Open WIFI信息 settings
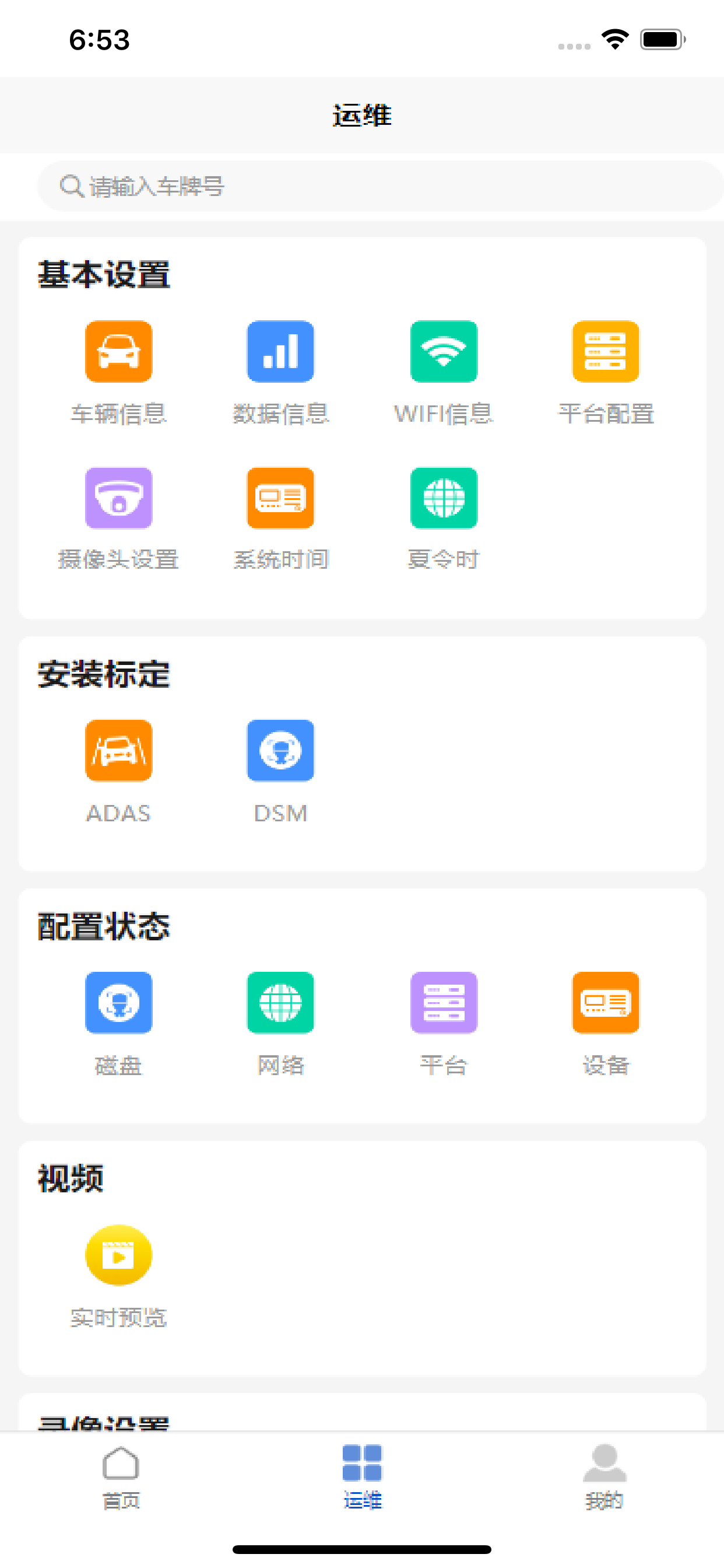 coord(444,373)
